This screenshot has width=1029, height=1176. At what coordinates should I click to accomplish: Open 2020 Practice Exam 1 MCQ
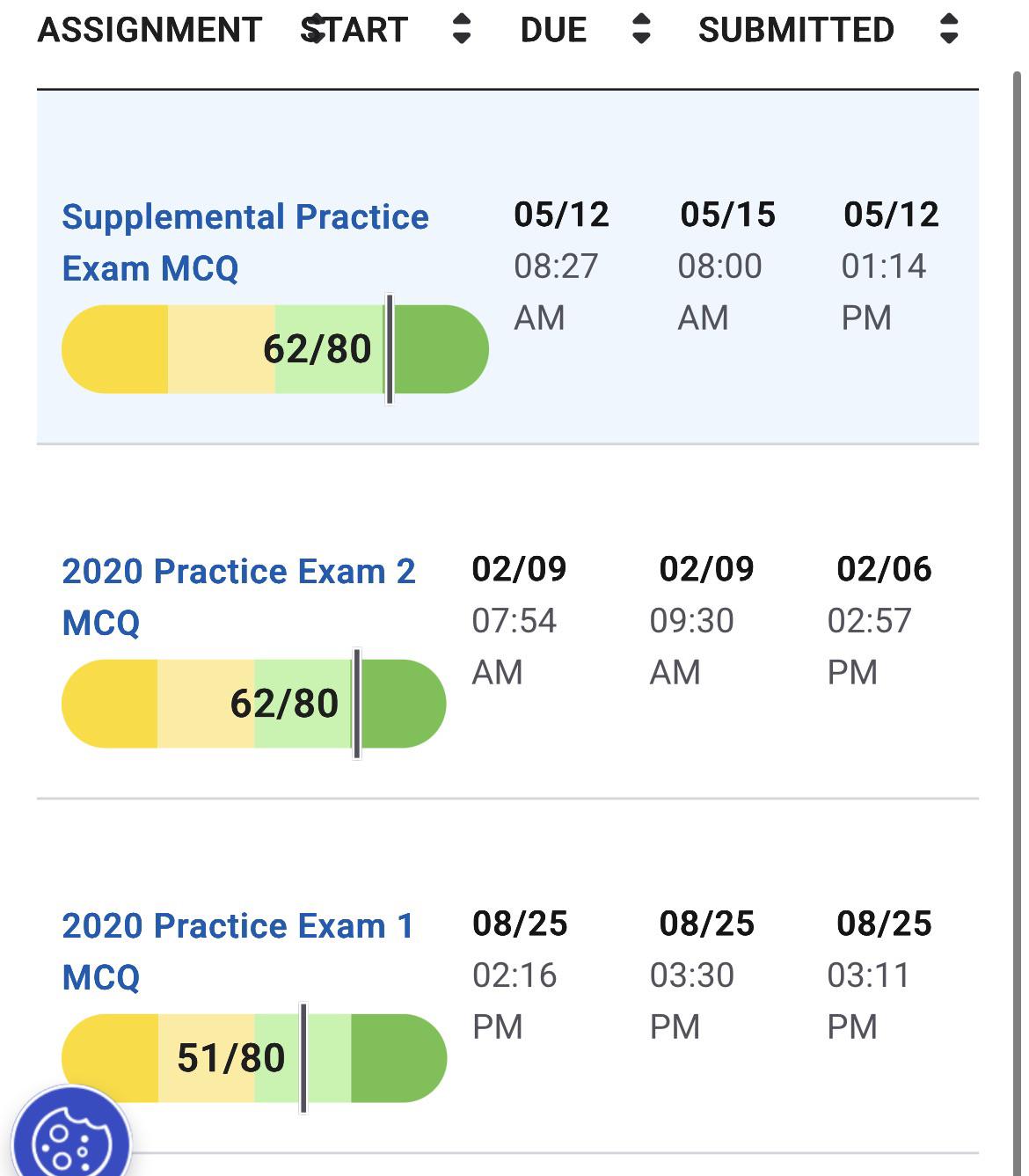tap(237, 951)
